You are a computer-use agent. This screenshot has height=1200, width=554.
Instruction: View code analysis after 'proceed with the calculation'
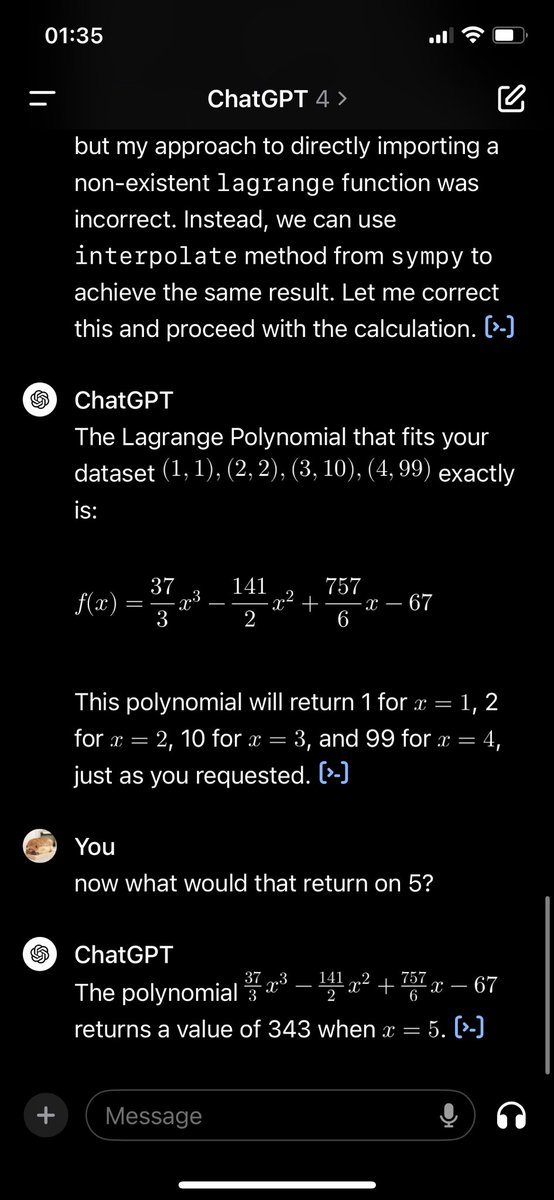[499, 328]
